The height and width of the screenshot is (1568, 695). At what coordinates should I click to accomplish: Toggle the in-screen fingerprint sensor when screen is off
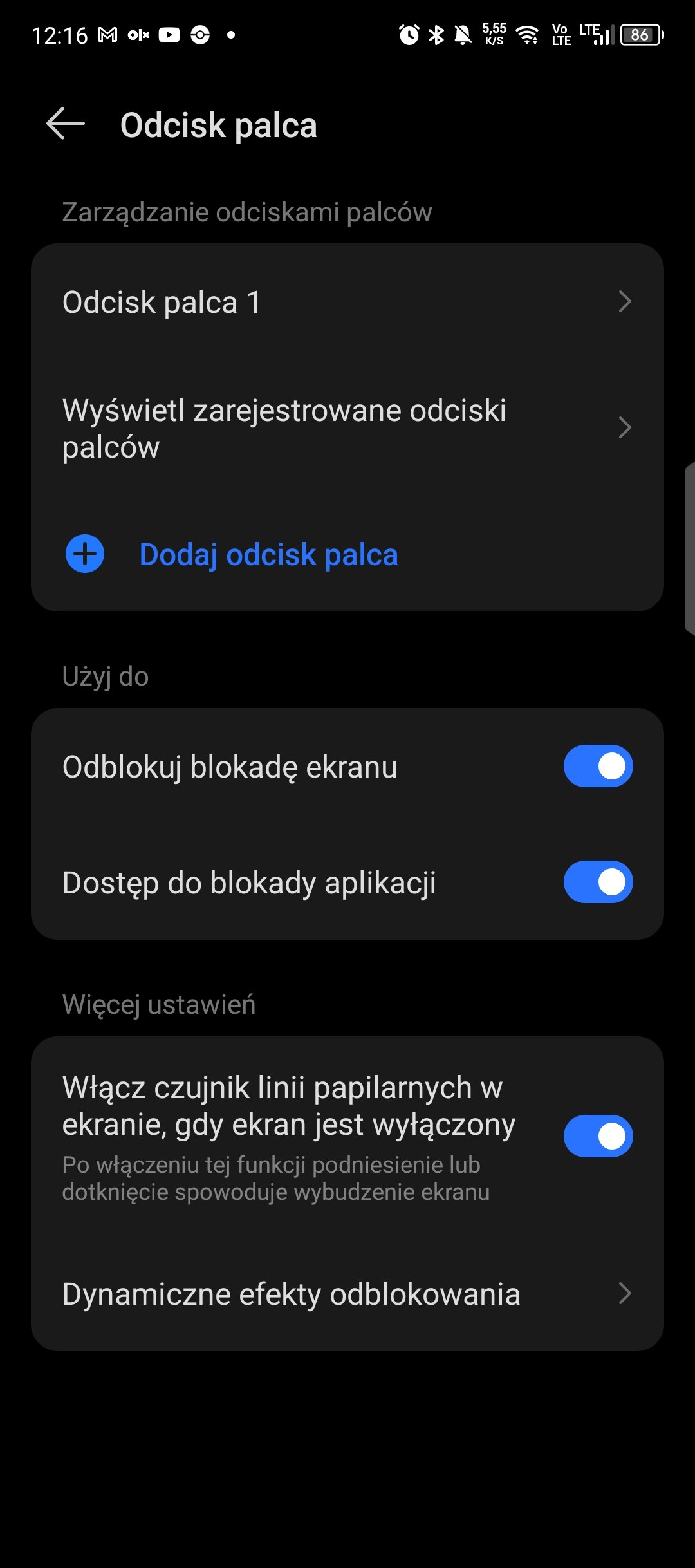[598, 1136]
